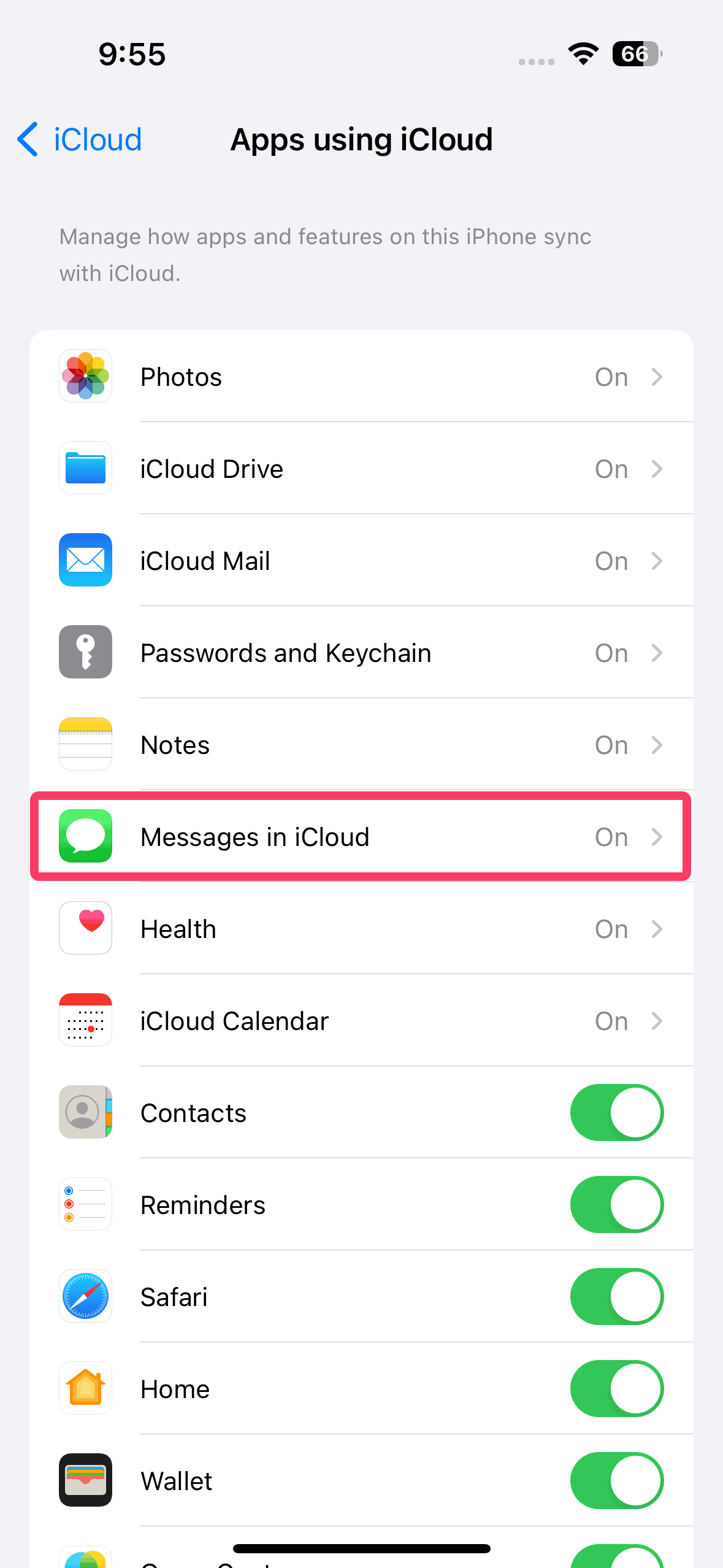Open iCloud Drive settings
723x1568 pixels.
pos(361,469)
